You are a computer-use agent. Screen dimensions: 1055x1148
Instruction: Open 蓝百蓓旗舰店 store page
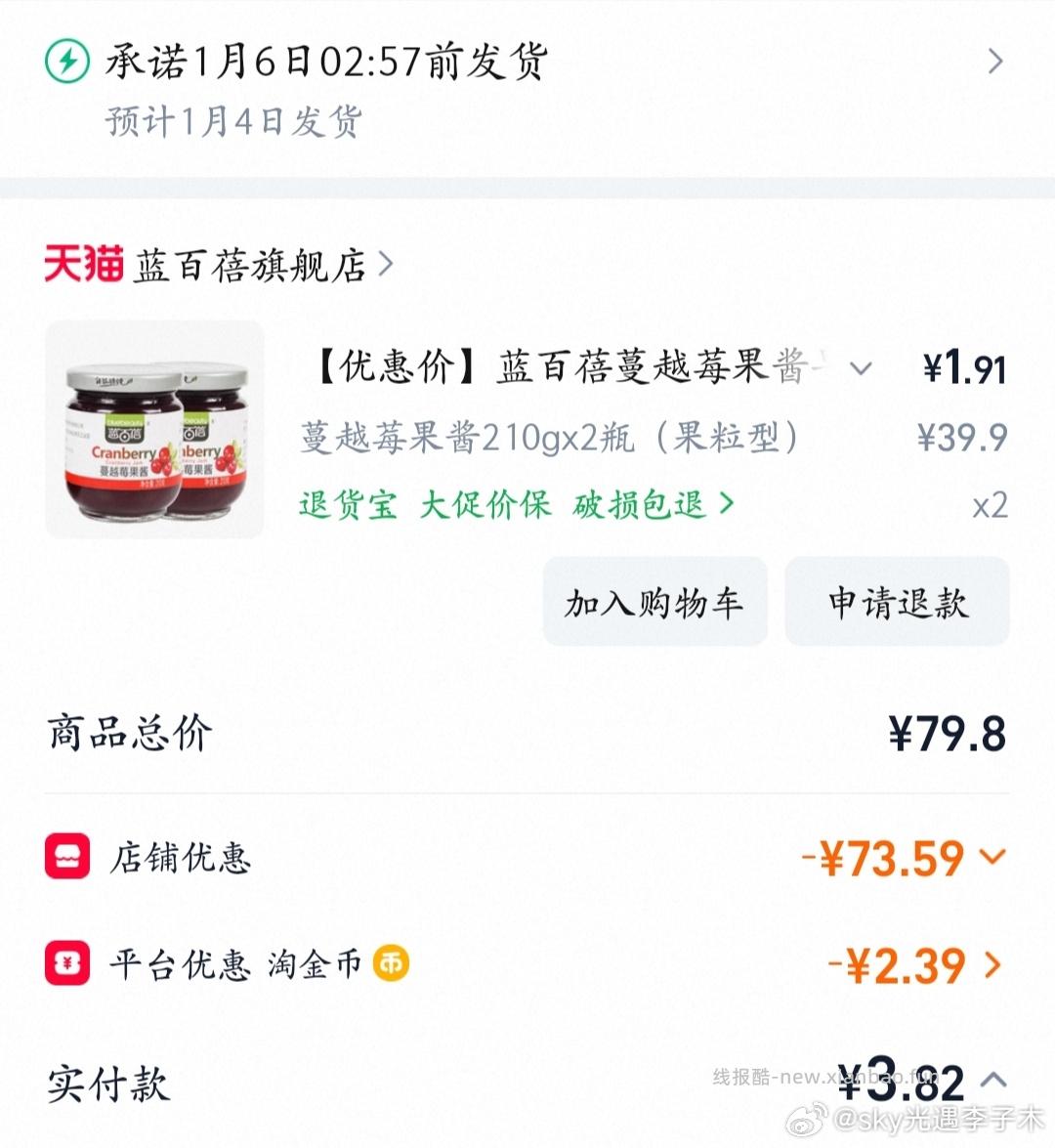[x=257, y=262]
